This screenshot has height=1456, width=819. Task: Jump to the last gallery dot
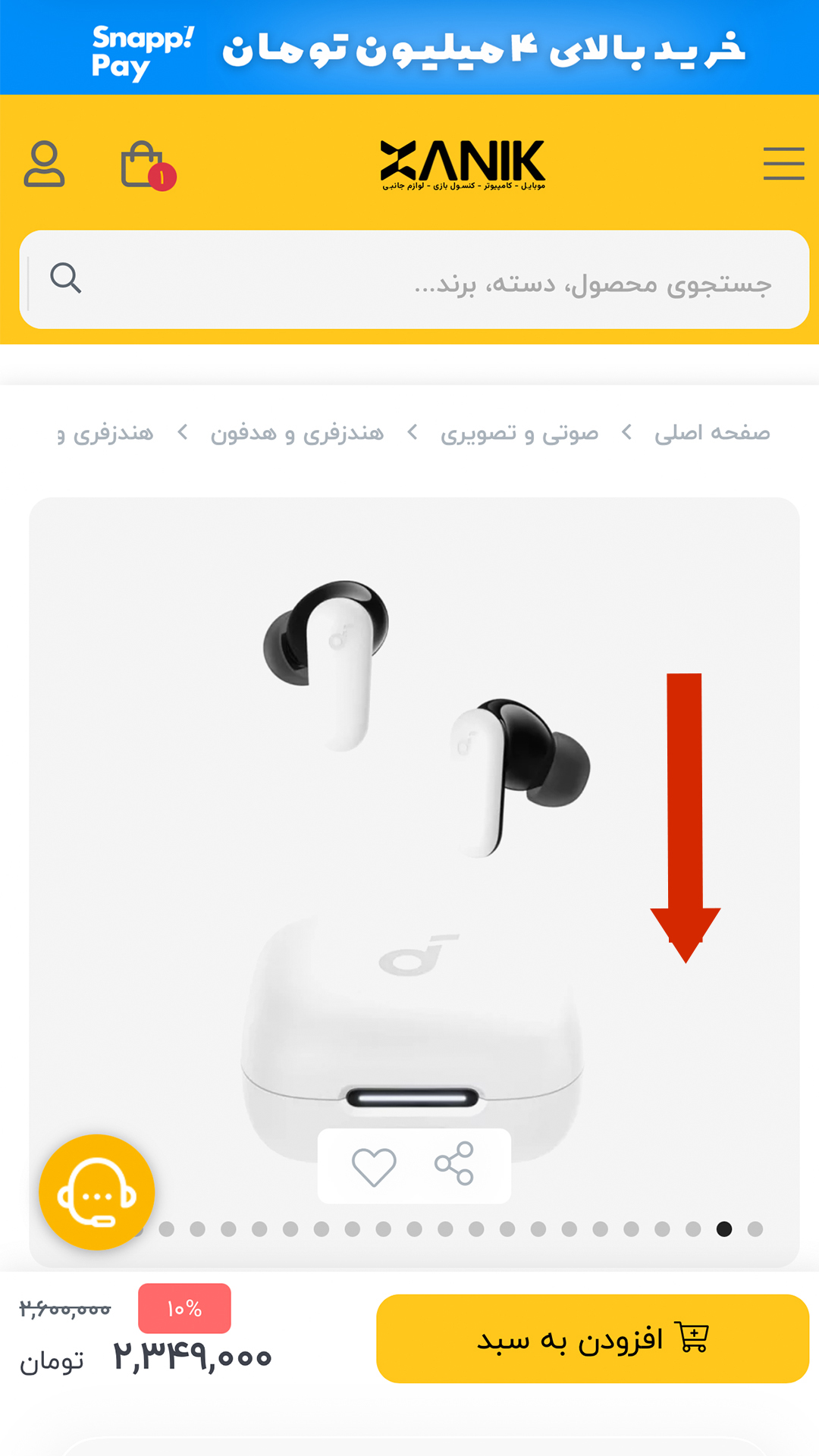click(755, 1229)
